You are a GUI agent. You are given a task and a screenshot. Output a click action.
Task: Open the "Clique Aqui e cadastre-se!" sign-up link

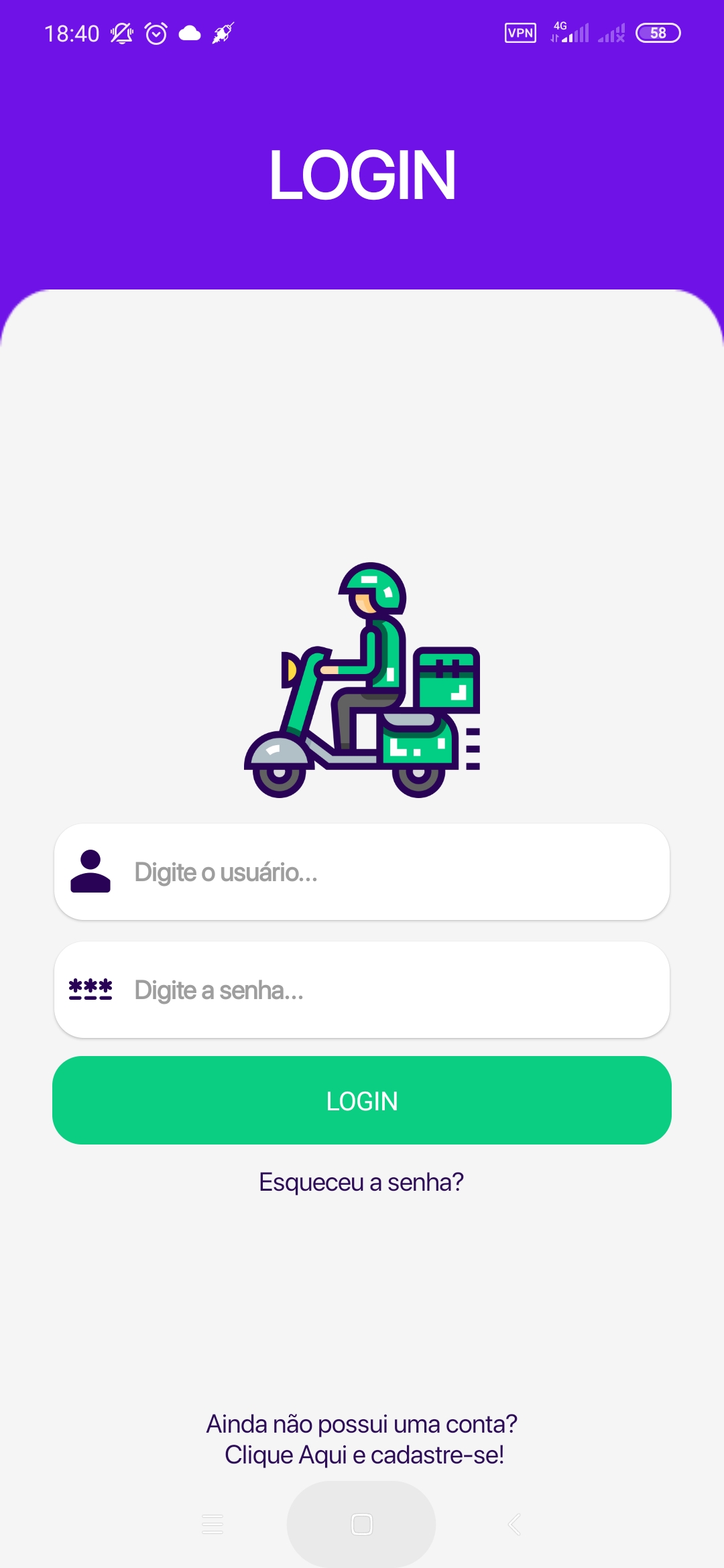[x=364, y=1455]
